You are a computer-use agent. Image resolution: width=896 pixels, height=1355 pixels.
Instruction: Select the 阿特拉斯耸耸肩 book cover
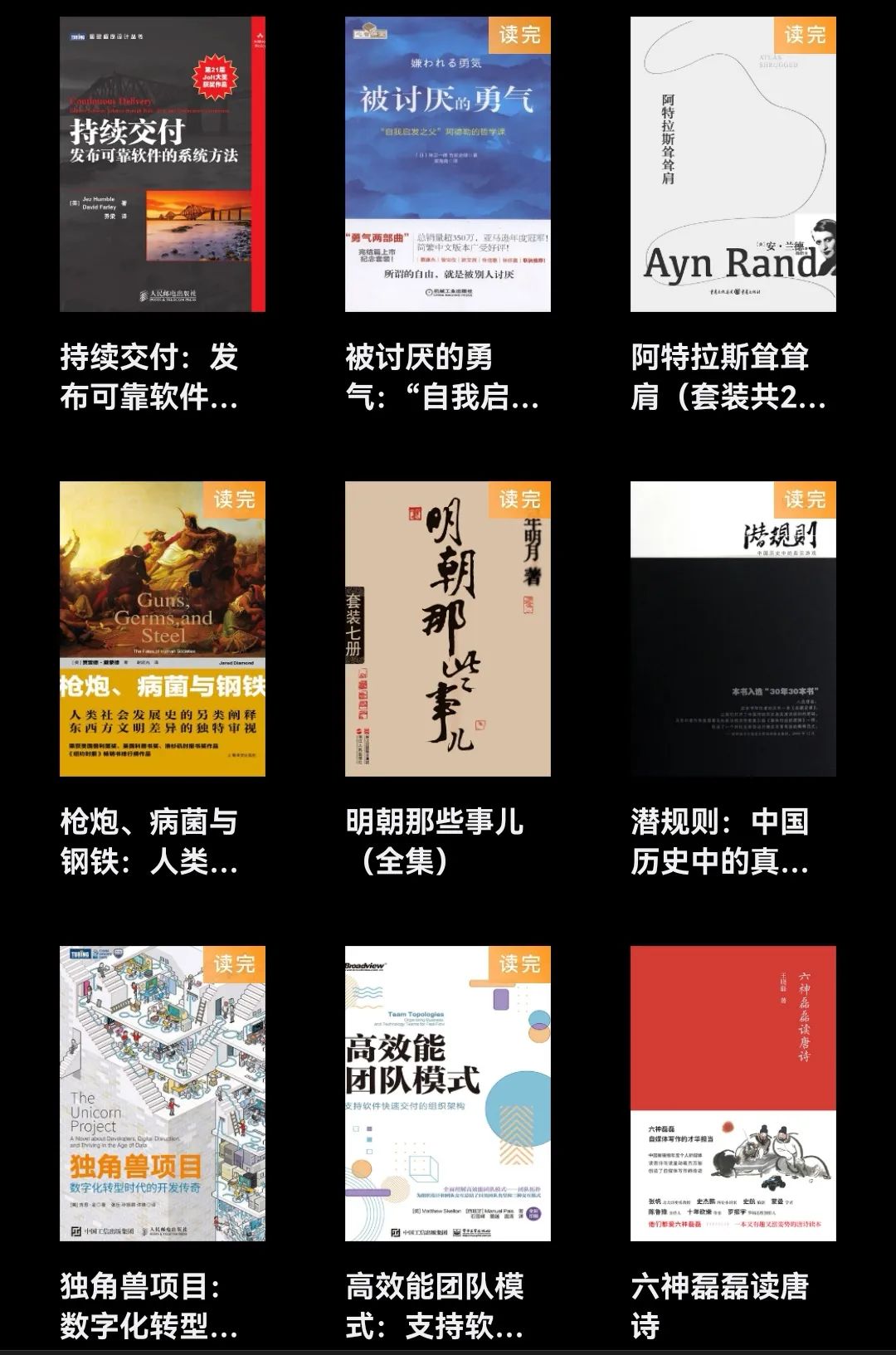[733, 164]
